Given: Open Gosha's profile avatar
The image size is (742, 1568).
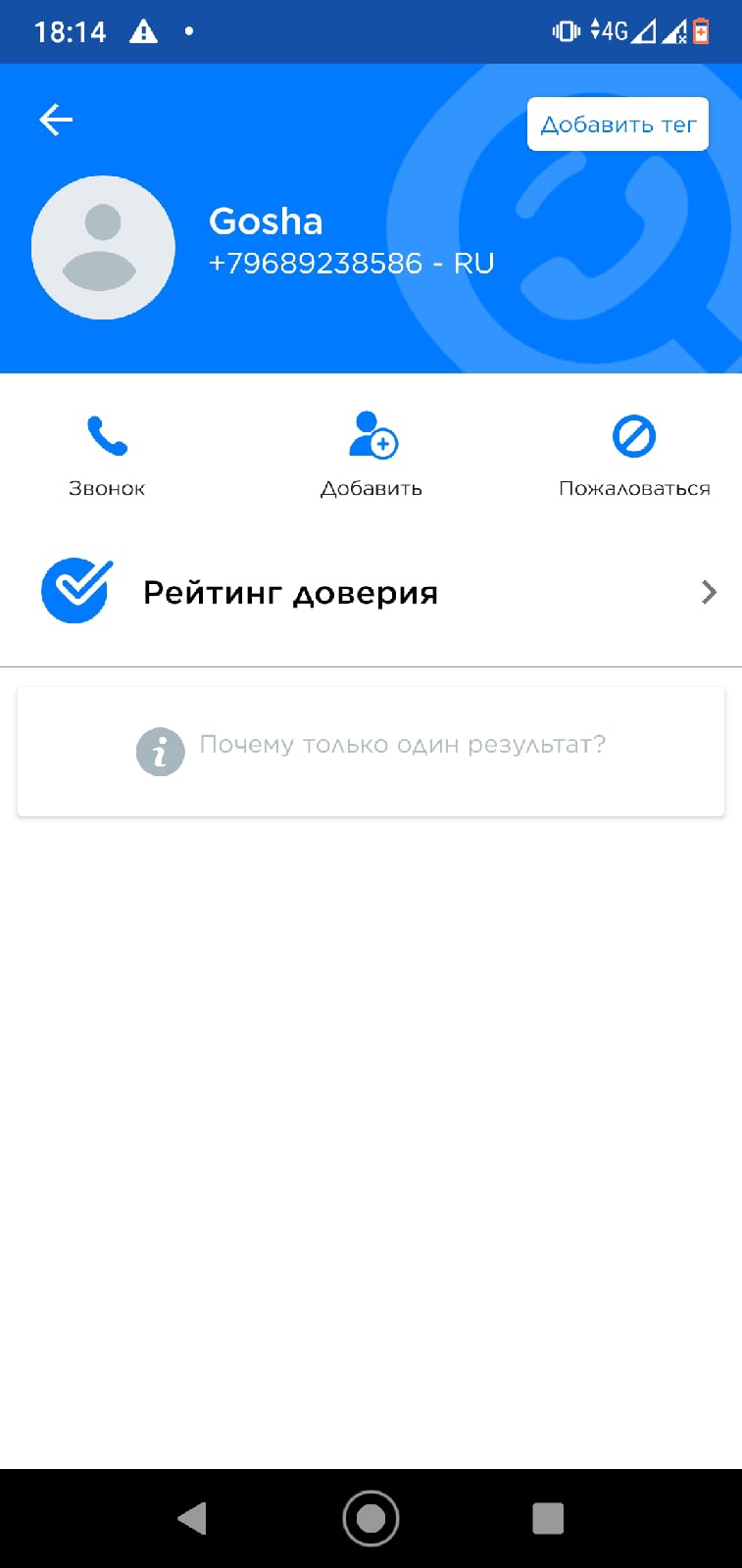Looking at the screenshot, I should pyautogui.click(x=103, y=248).
